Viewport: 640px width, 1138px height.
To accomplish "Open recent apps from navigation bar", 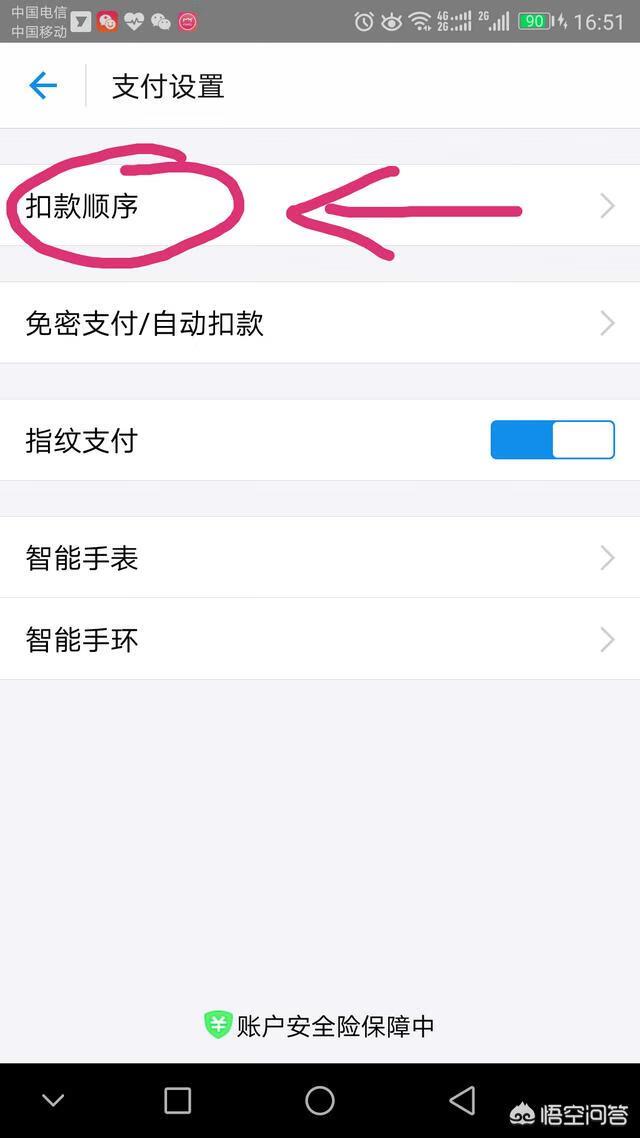I will coord(178,1100).
